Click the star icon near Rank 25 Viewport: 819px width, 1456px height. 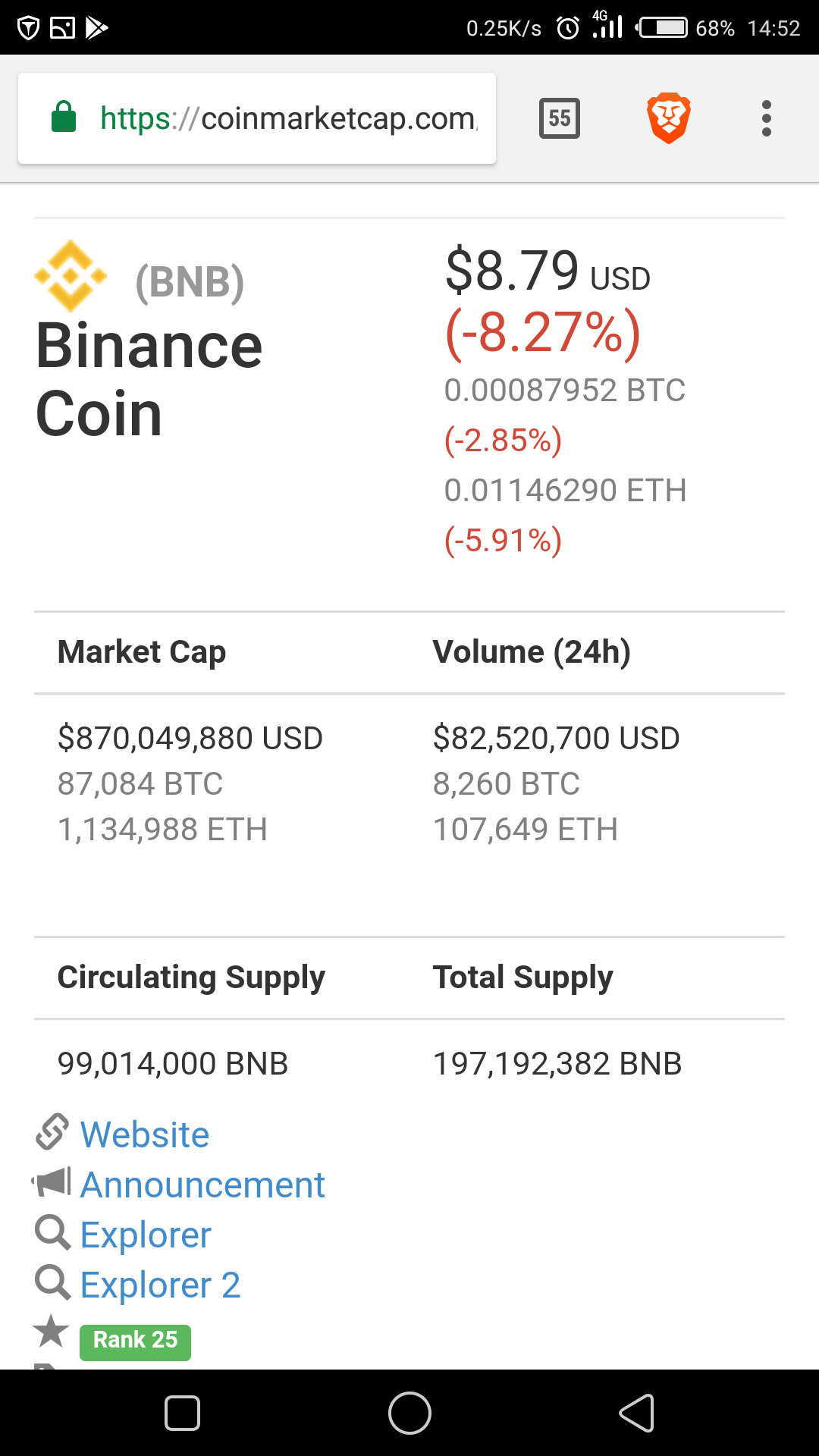pyautogui.click(x=49, y=1332)
